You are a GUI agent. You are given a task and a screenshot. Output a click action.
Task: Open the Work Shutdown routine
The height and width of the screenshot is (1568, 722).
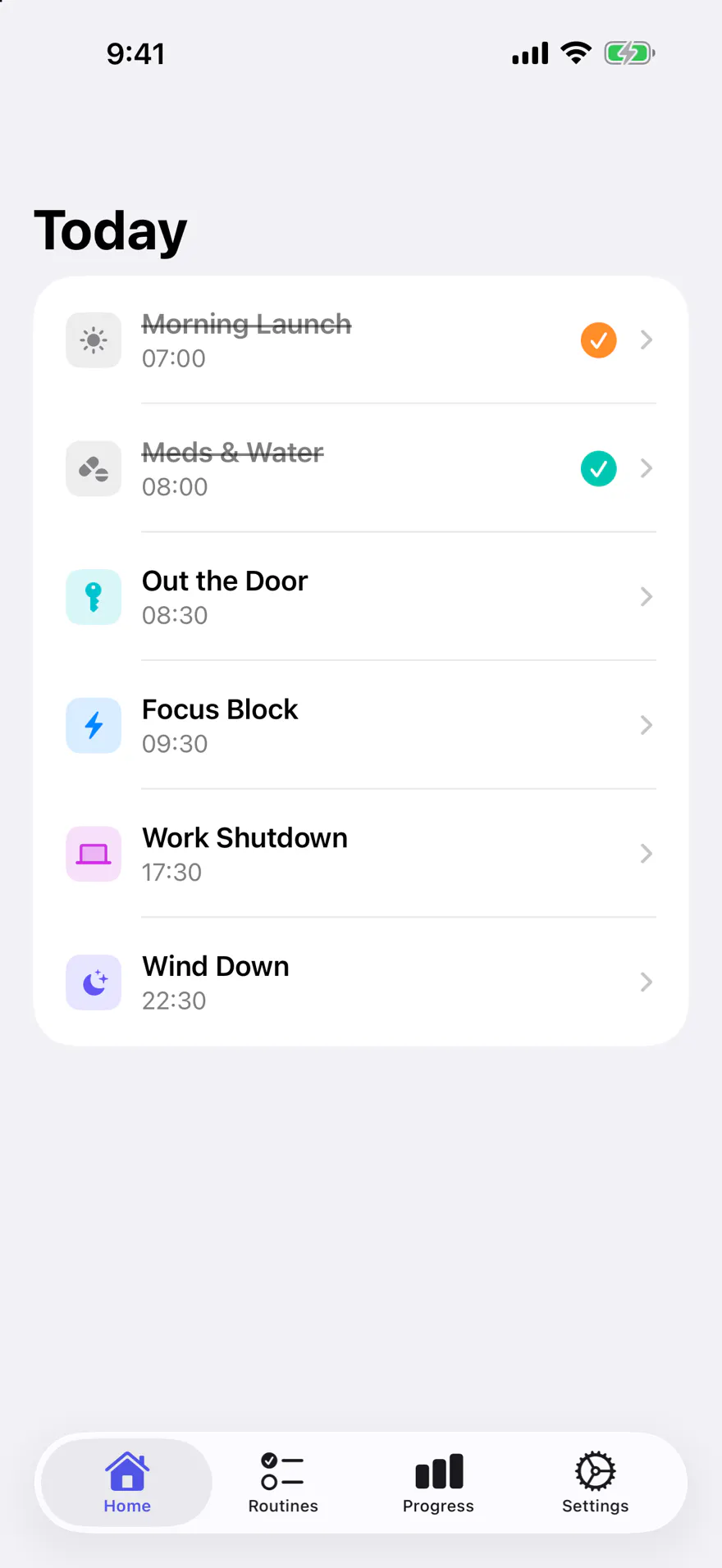point(361,854)
